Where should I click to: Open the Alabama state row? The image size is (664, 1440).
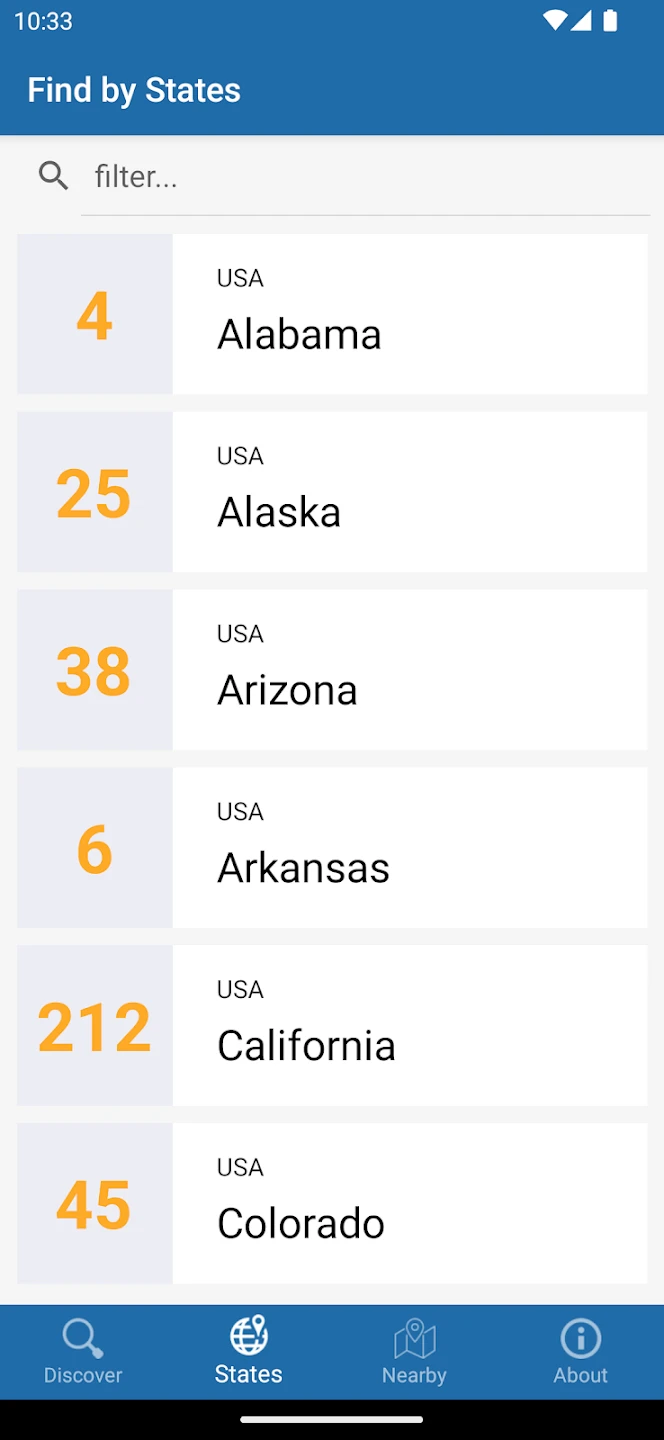pyautogui.click(x=332, y=314)
